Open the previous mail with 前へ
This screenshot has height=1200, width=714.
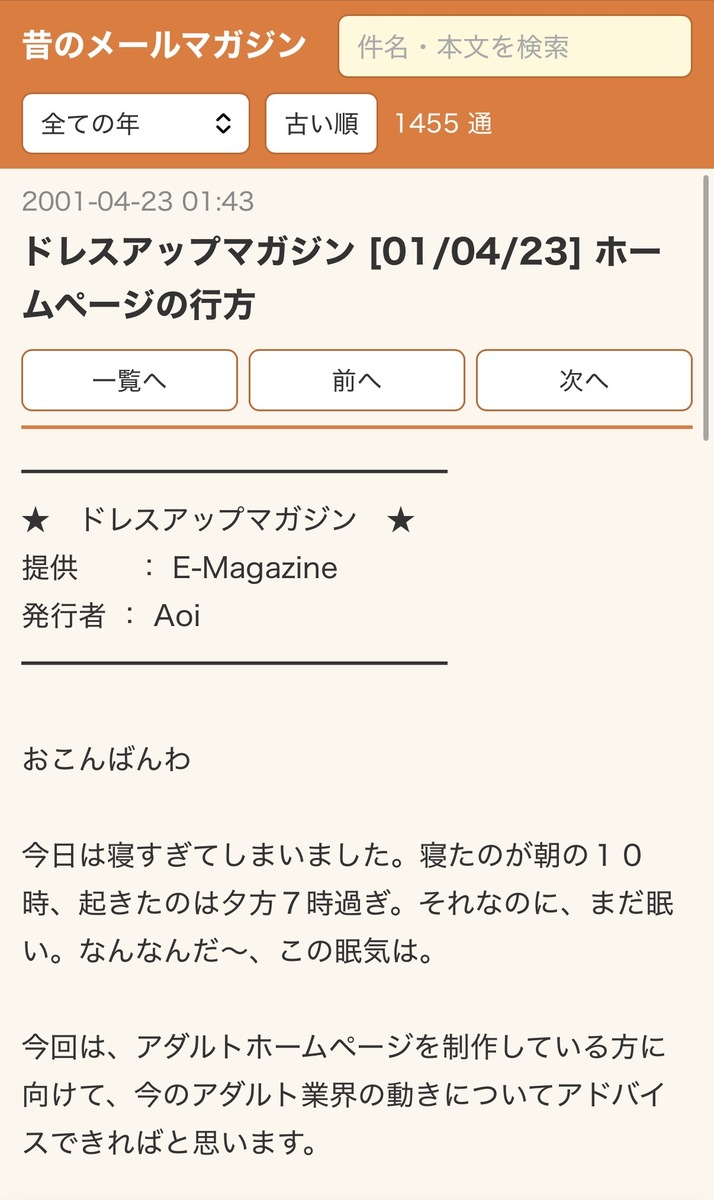click(x=357, y=380)
